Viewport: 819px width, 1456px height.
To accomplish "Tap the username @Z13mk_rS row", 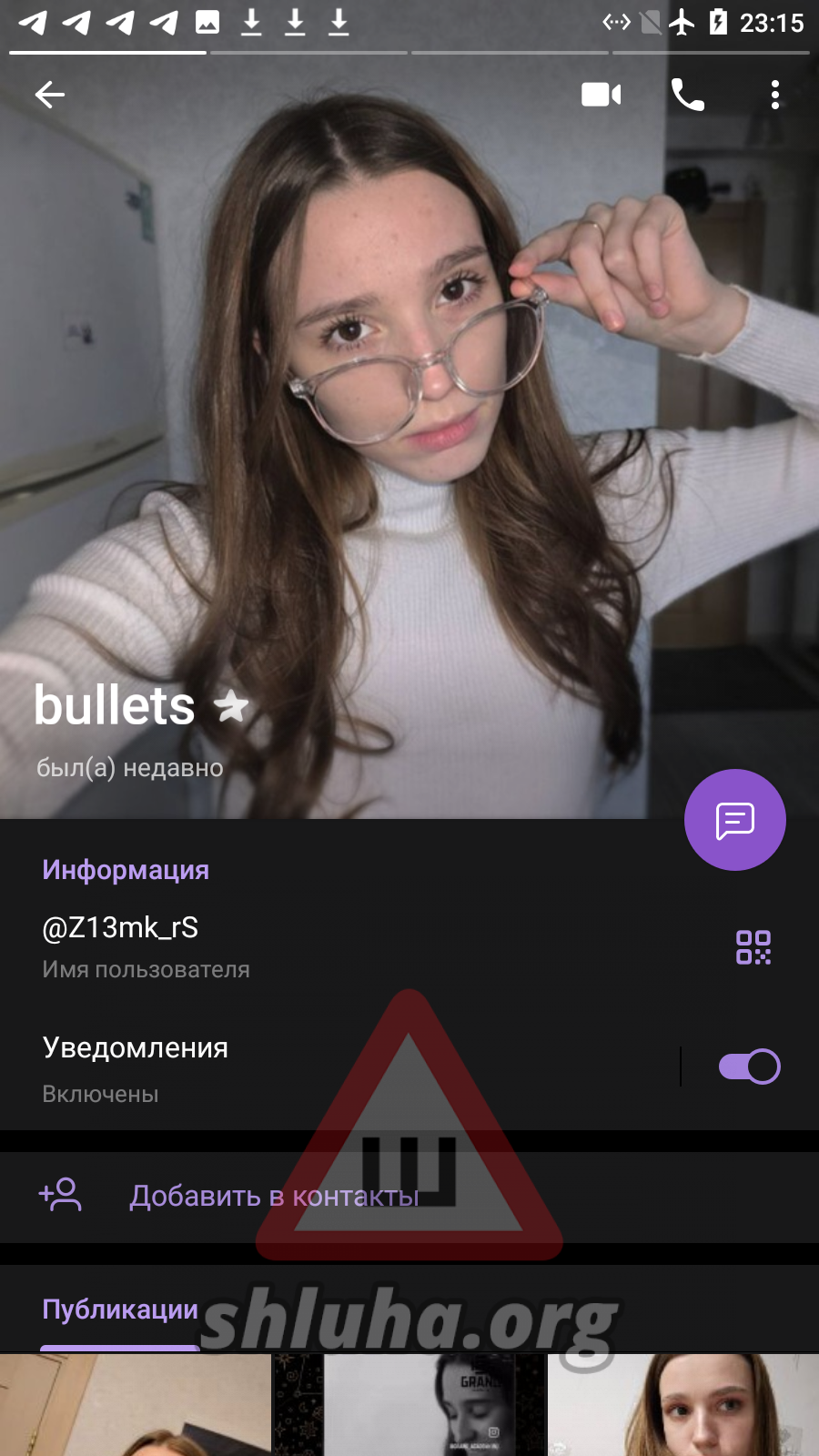I will pos(273,945).
